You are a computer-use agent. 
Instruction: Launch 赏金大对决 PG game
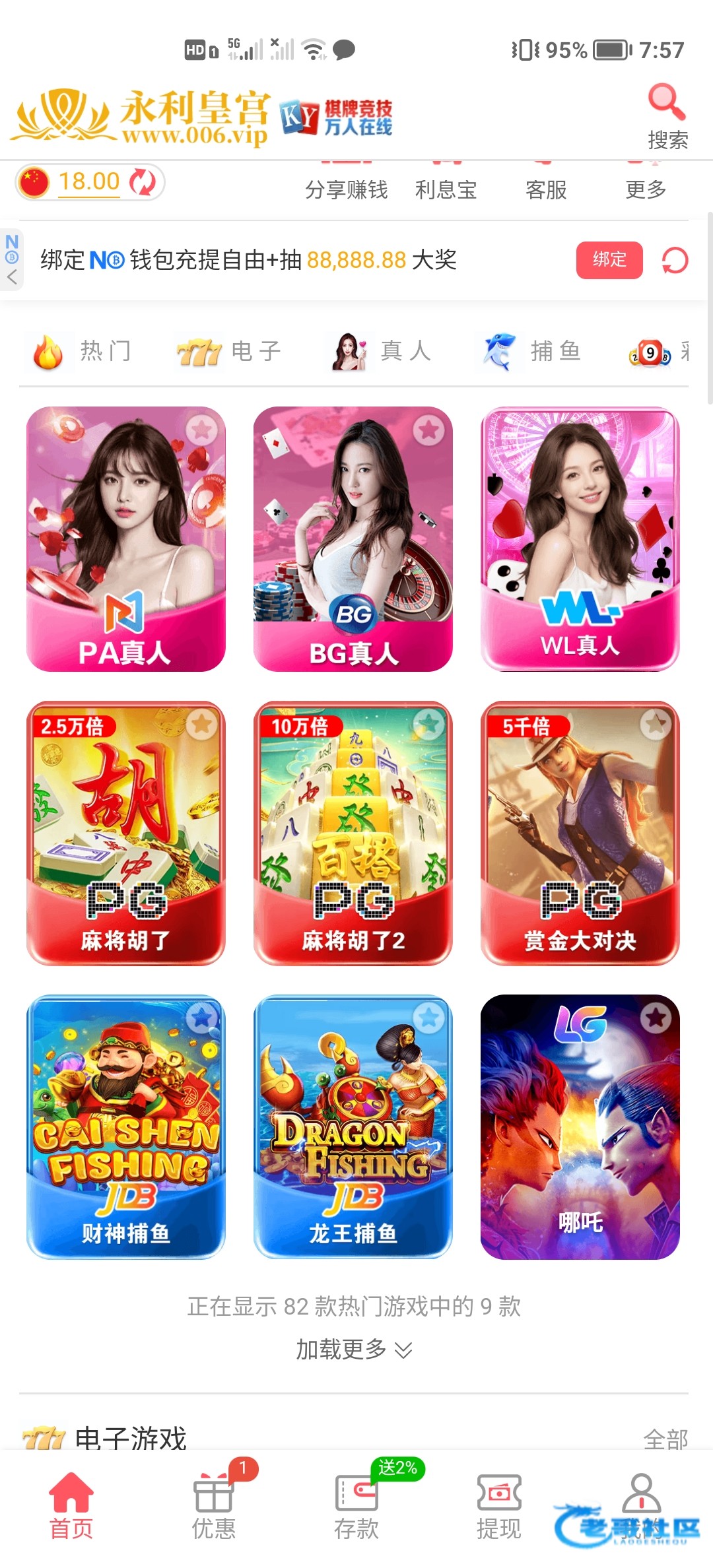580,833
